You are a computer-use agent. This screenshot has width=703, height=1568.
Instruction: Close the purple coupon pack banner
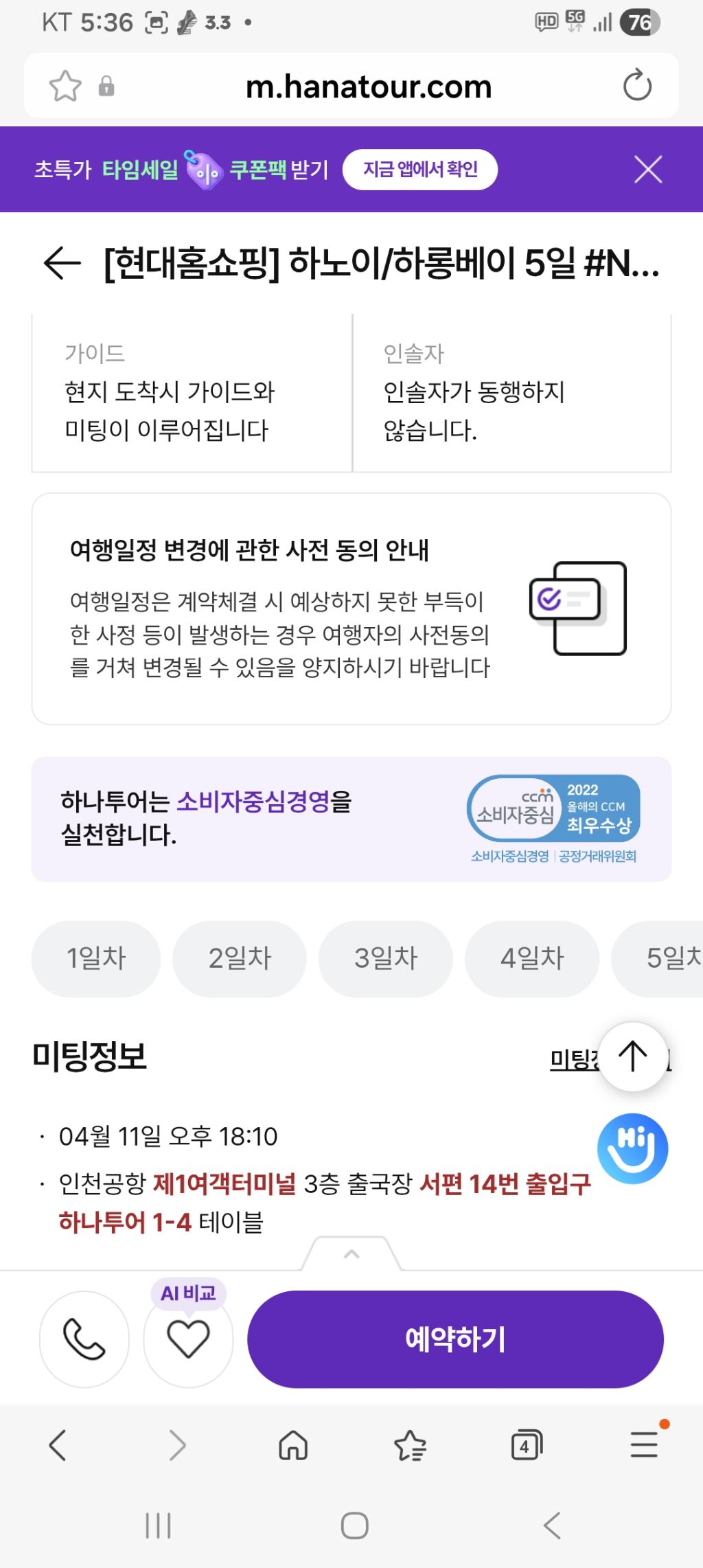[x=647, y=170]
